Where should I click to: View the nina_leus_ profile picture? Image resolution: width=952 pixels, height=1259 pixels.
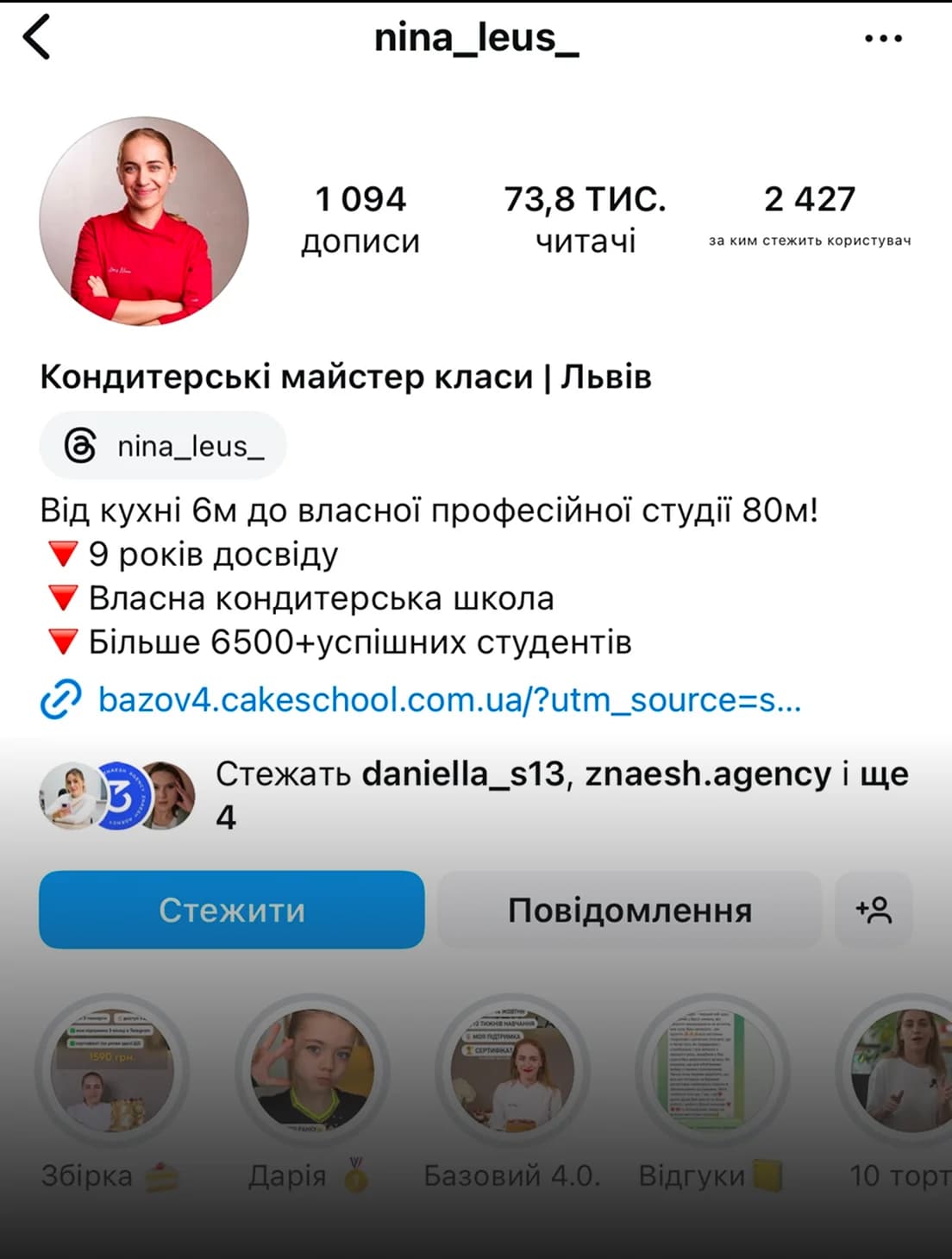tap(144, 221)
